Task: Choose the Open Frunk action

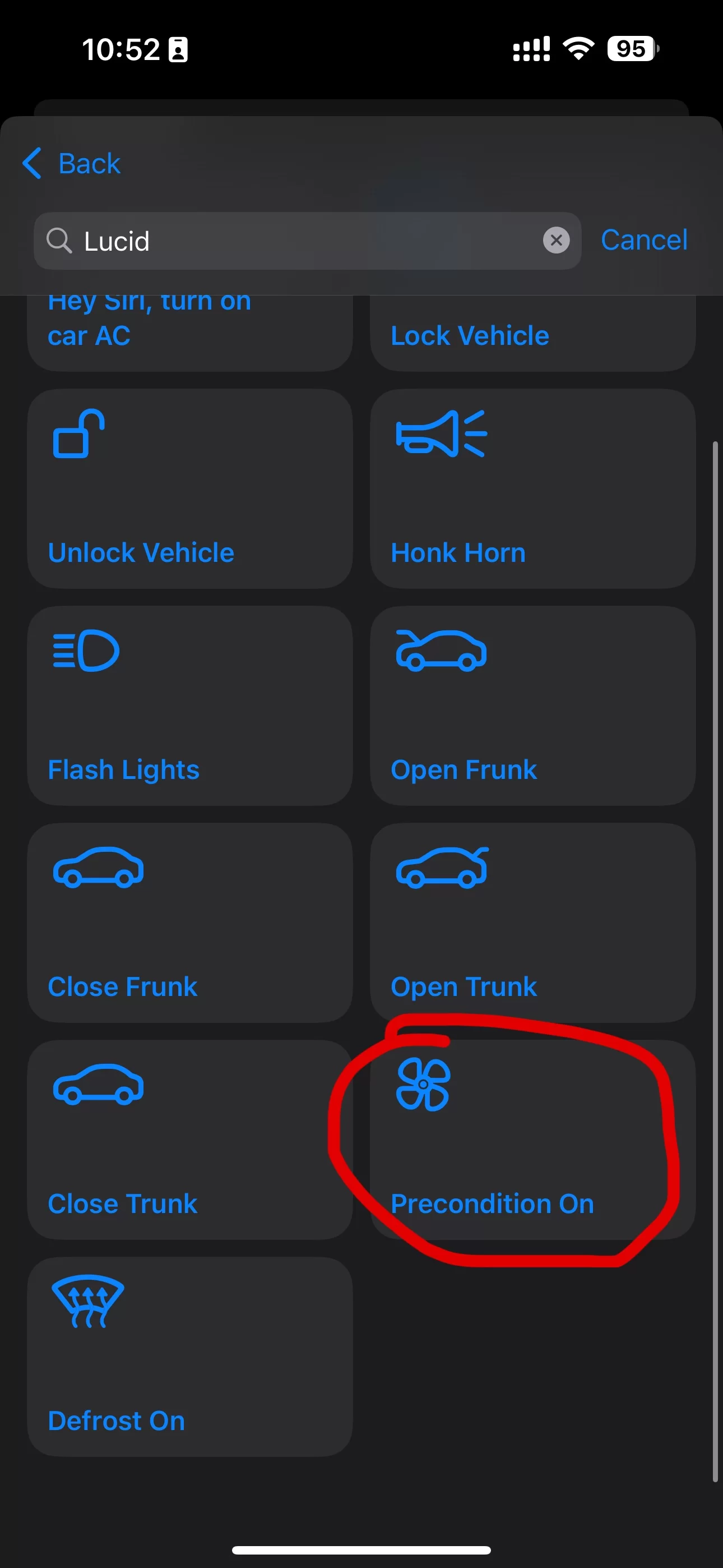Action: pyautogui.click(x=532, y=705)
